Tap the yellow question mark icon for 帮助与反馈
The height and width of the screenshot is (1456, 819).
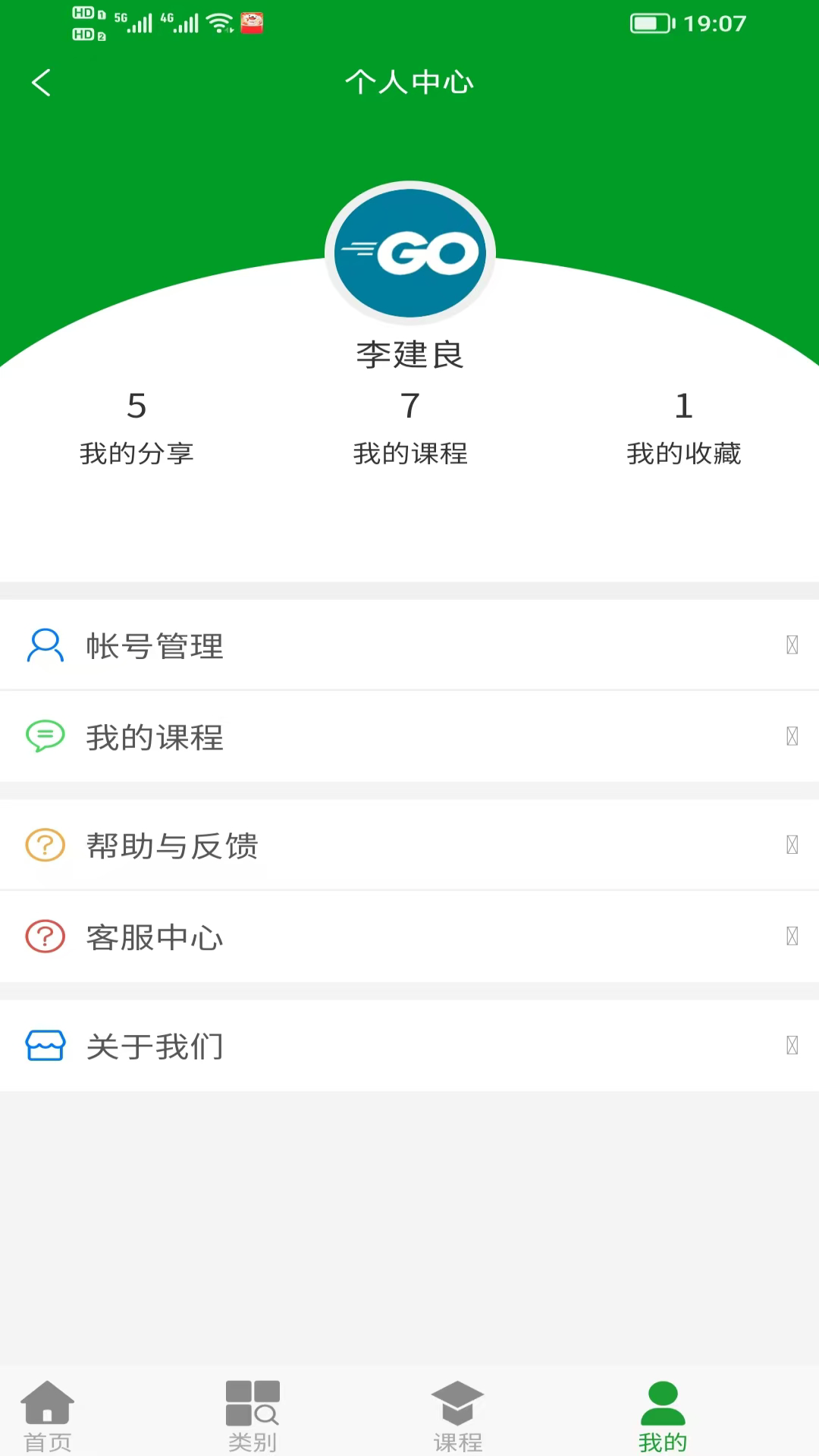coord(43,846)
